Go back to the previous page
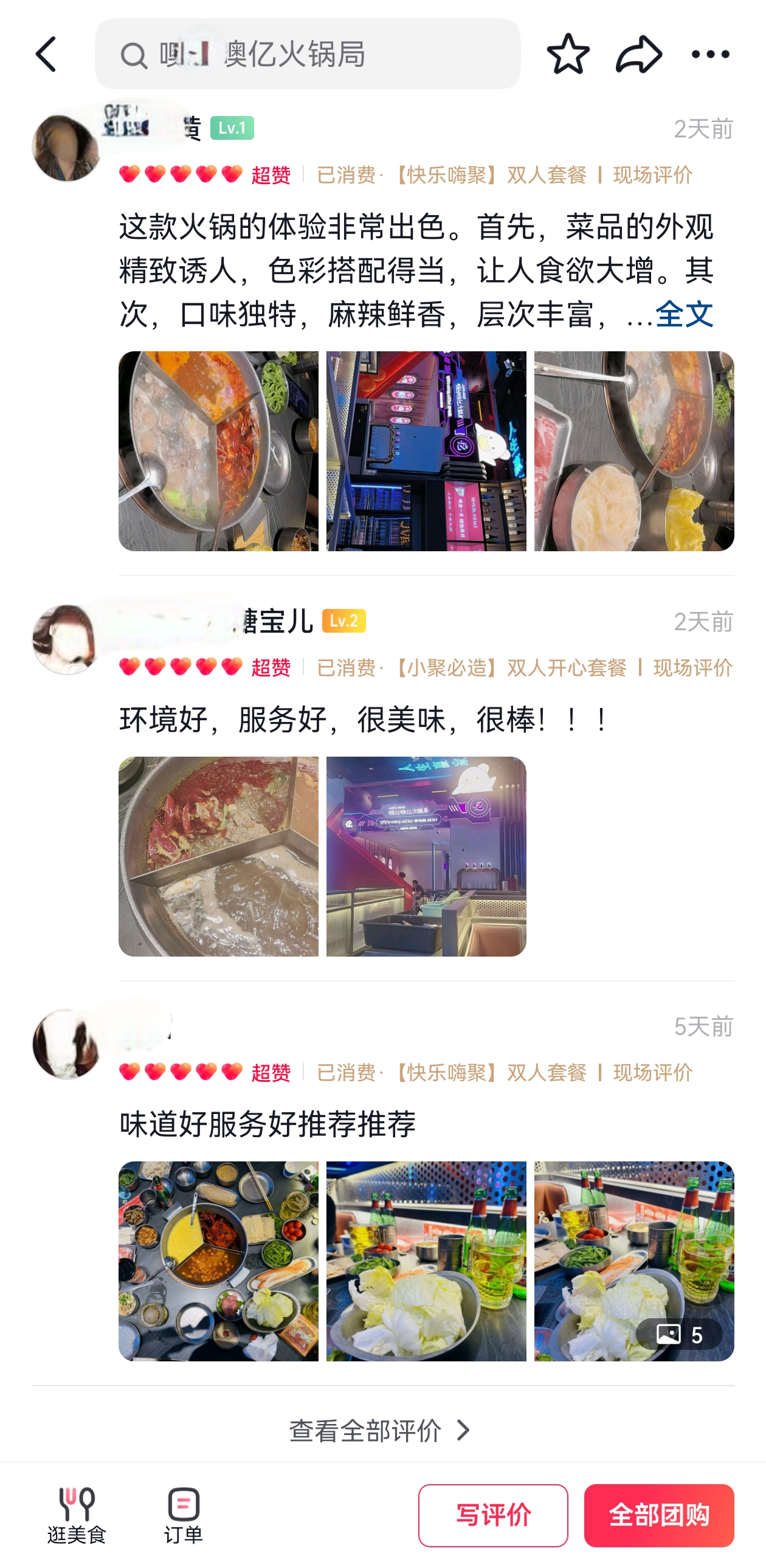The height and width of the screenshot is (1568, 766). tap(47, 54)
